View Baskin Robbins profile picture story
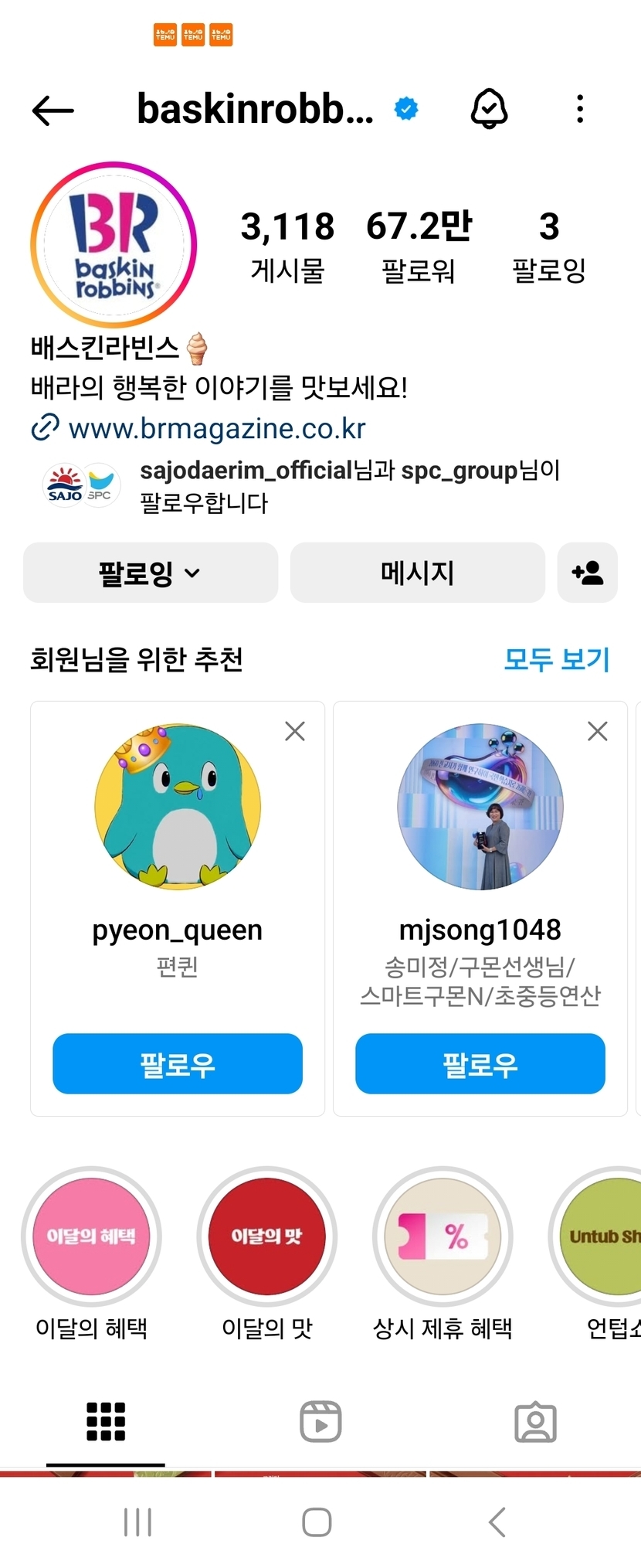Viewport: 641px width, 1568px height. (x=114, y=245)
